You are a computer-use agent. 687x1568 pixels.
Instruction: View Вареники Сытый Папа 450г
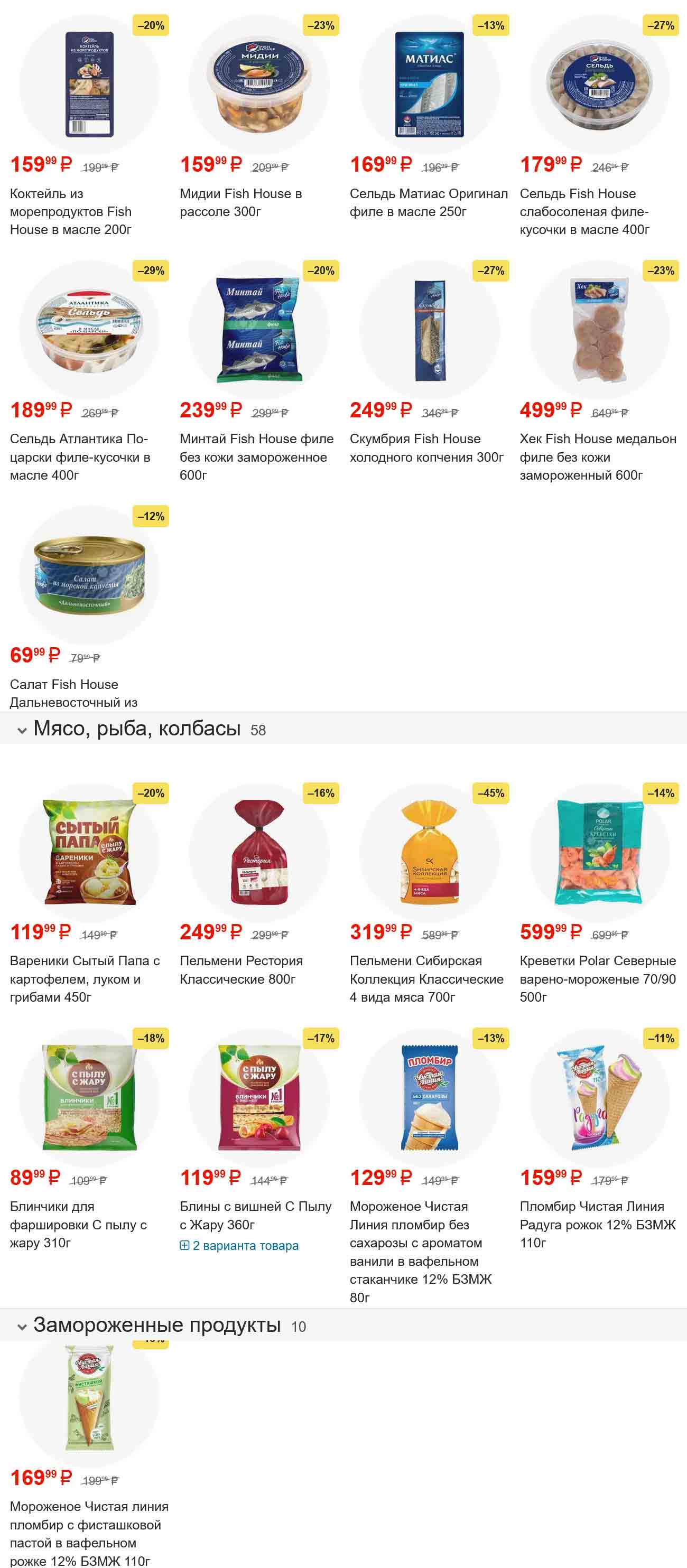(85, 978)
